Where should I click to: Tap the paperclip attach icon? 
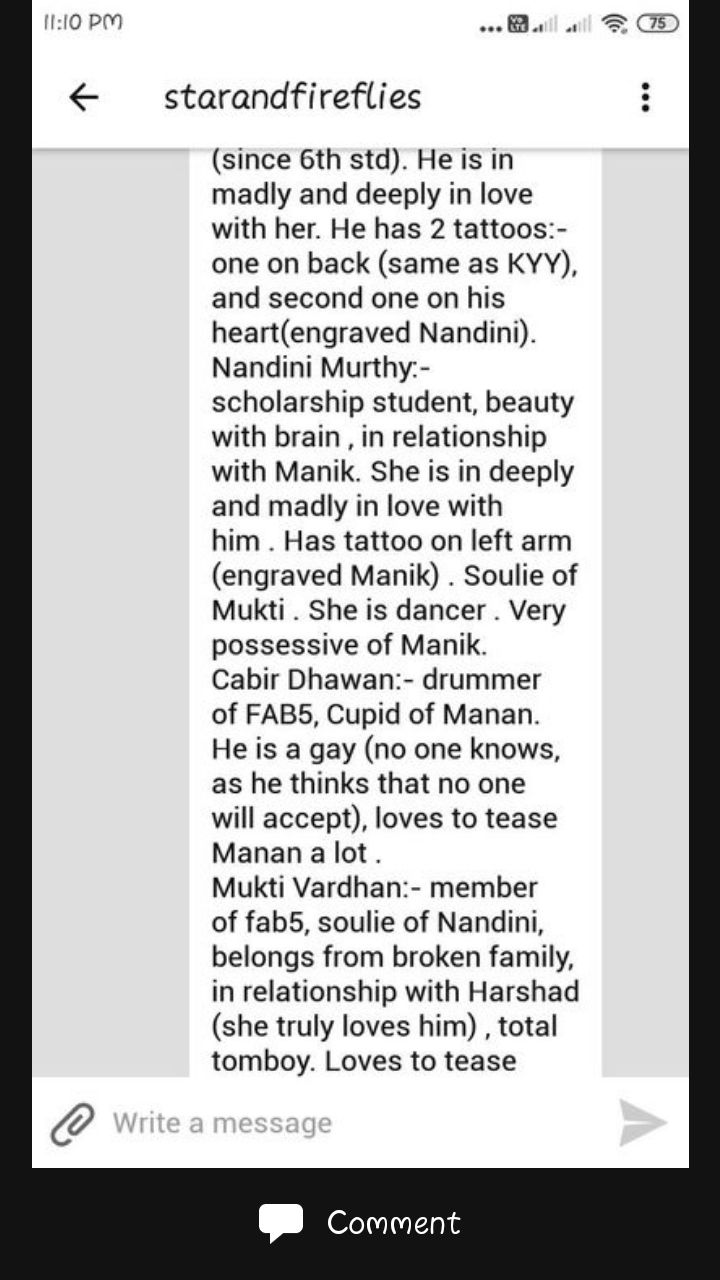[x=72, y=1123]
